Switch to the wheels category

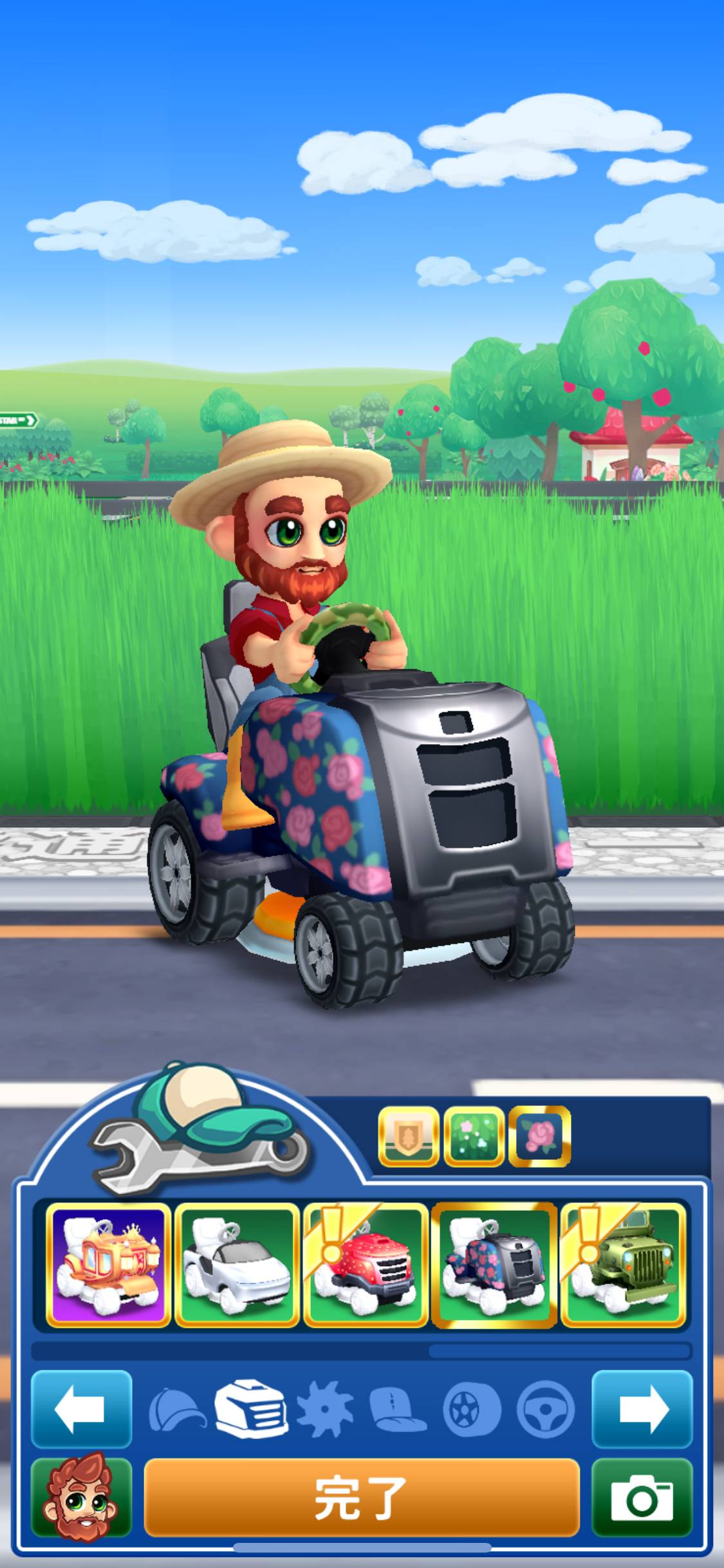pos(471,1410)
